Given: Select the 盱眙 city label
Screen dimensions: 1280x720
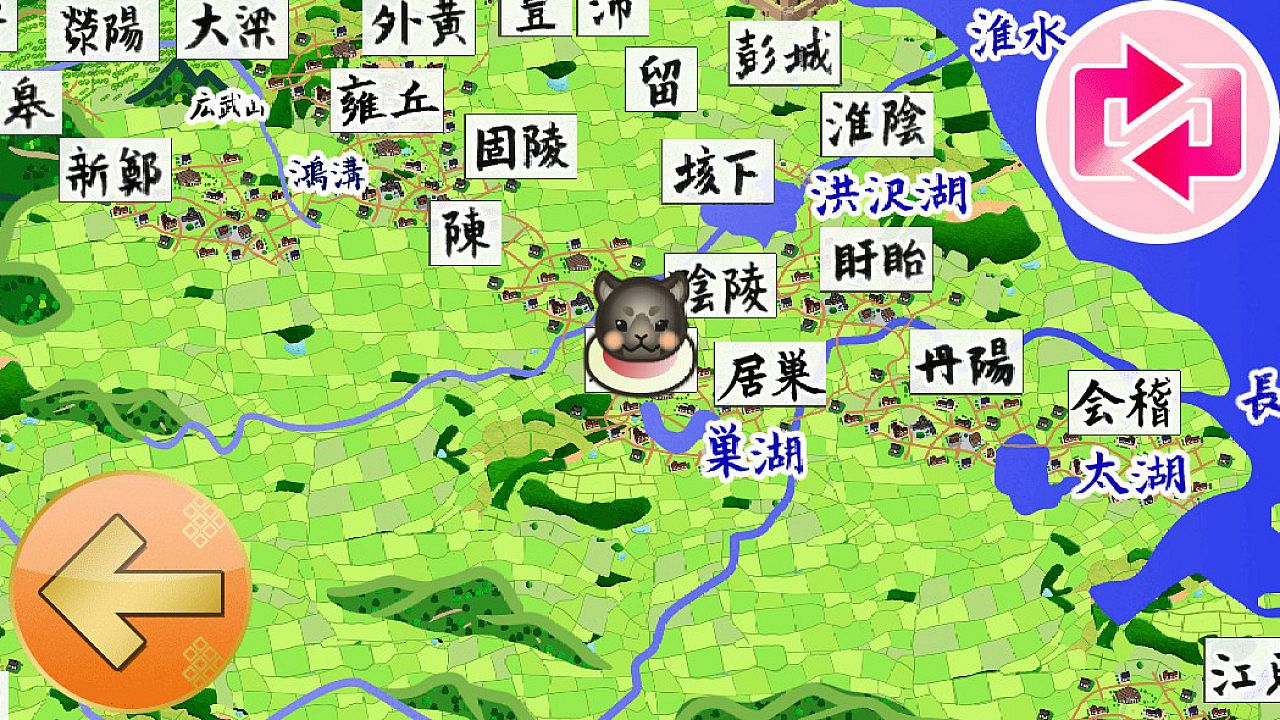Looking at the screenshot, I should 876,259.
